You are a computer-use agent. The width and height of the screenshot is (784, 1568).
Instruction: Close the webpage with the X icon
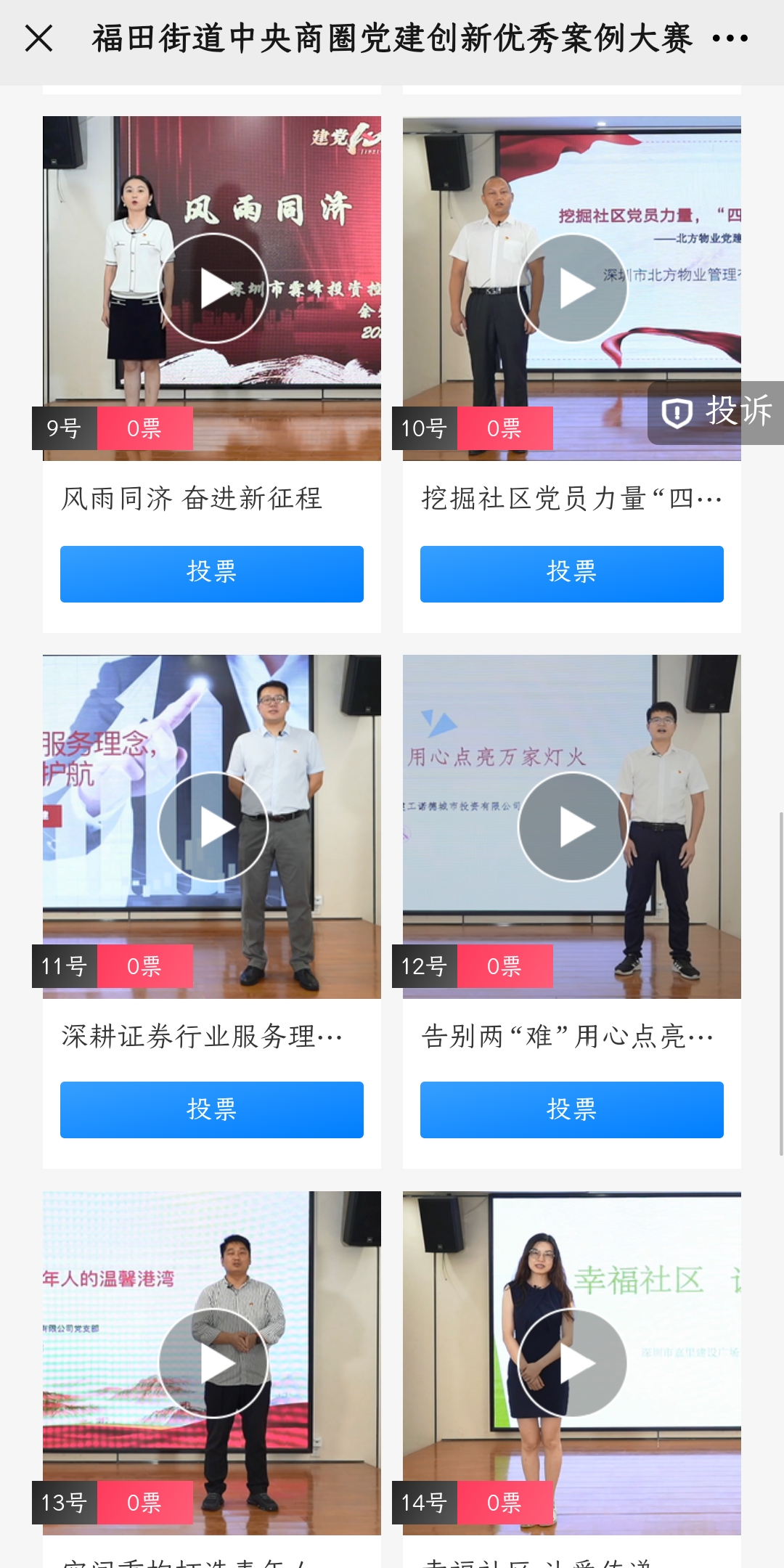point(38,38)
